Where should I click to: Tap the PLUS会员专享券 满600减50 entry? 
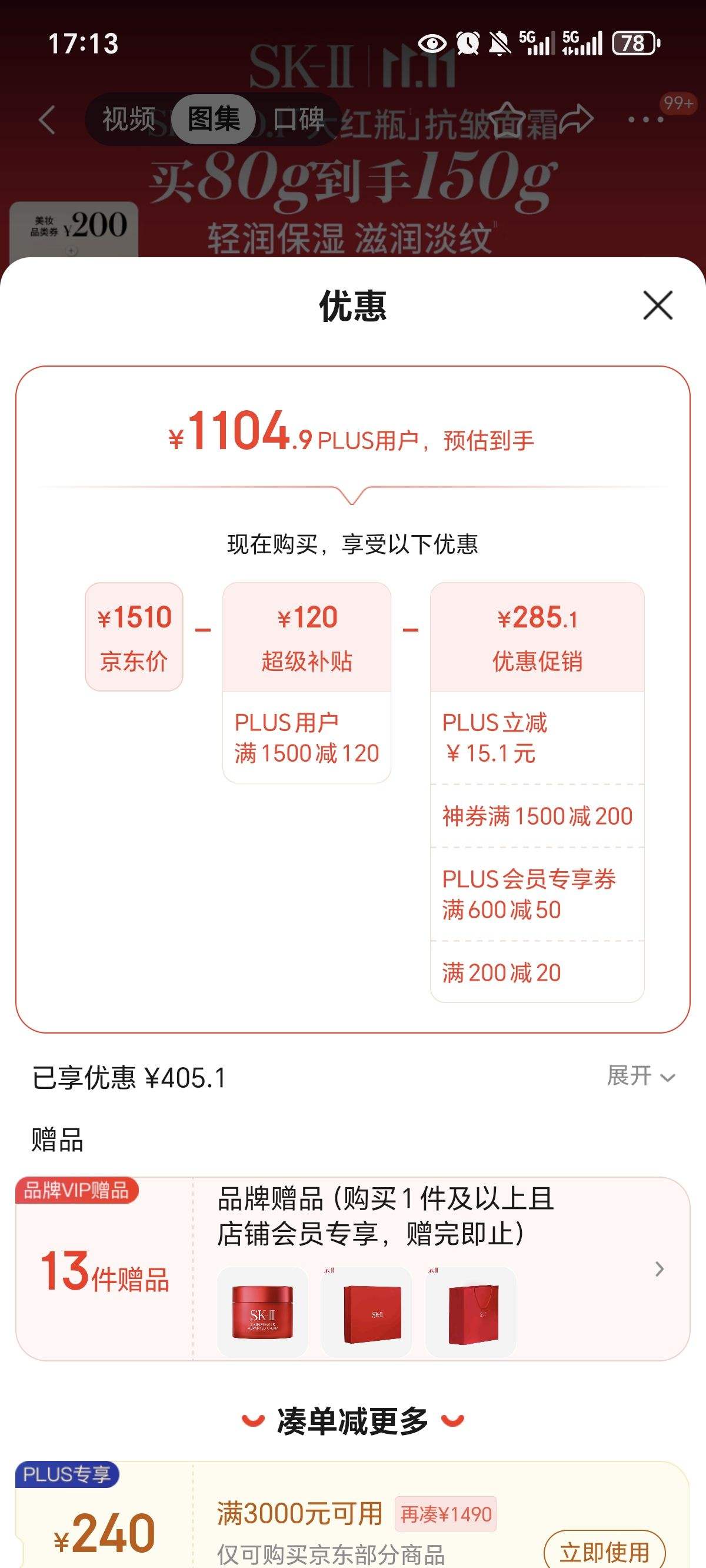537,893
